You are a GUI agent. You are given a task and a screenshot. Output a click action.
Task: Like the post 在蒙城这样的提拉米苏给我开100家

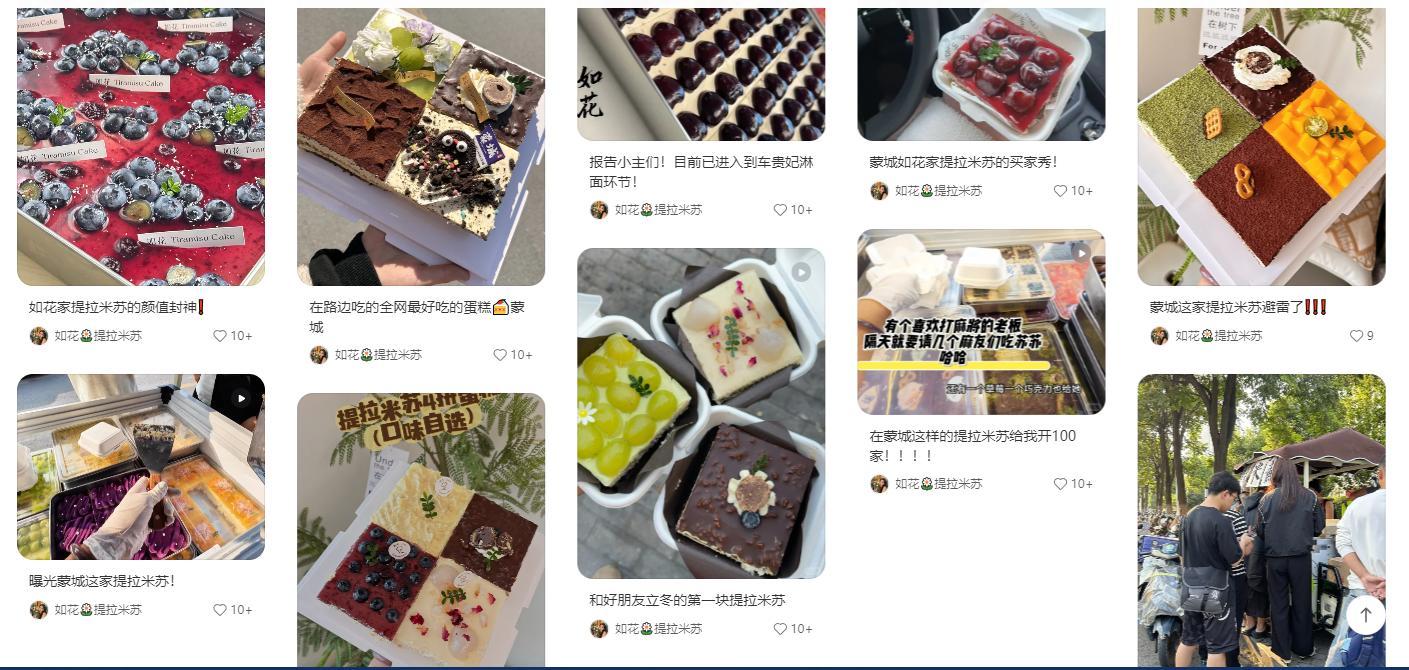(1060, 484)
